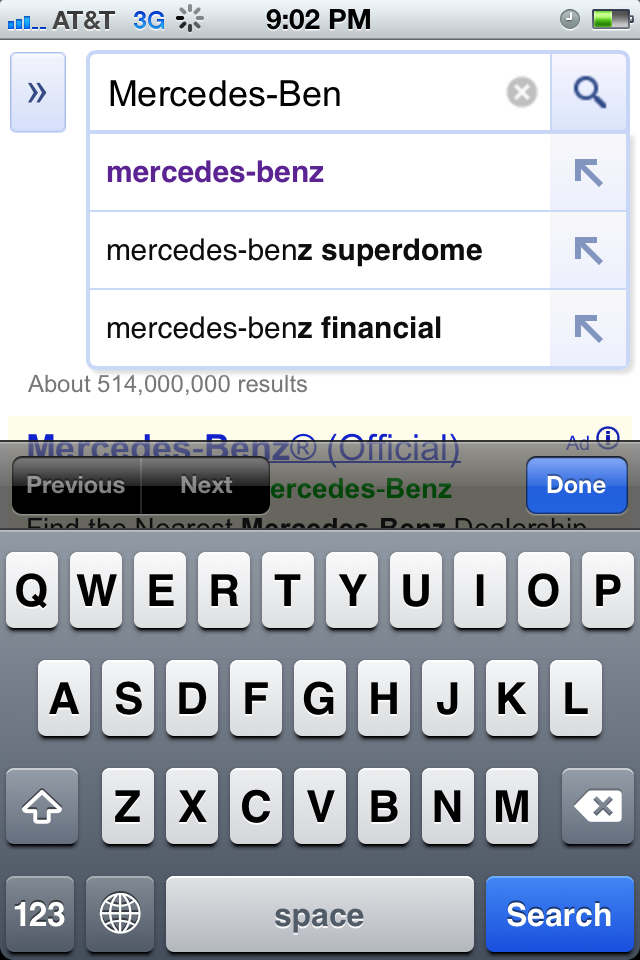640x960 pixels.
Task: Delete a character with the backspace key
Action: coord(598,807)
